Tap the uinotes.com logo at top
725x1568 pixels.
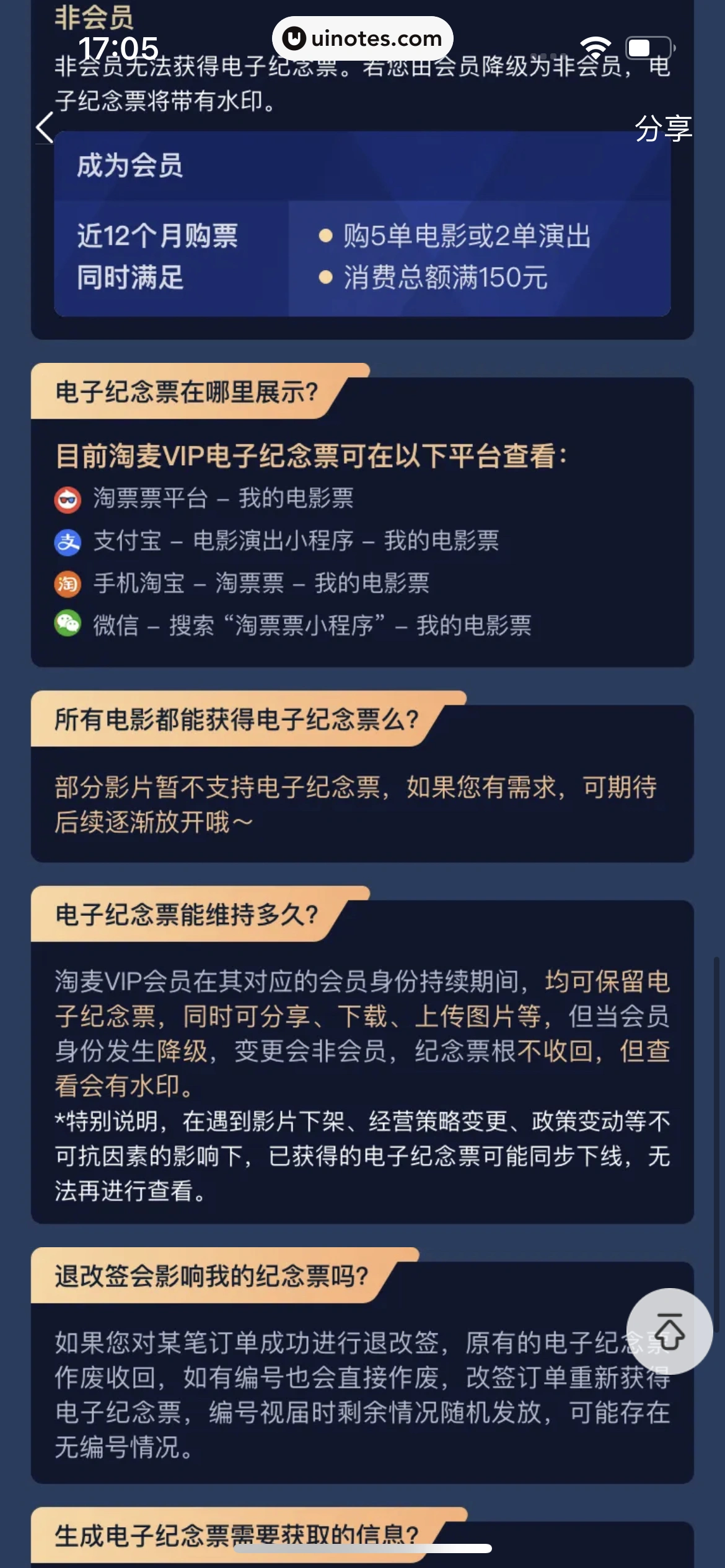pos(362,39)
